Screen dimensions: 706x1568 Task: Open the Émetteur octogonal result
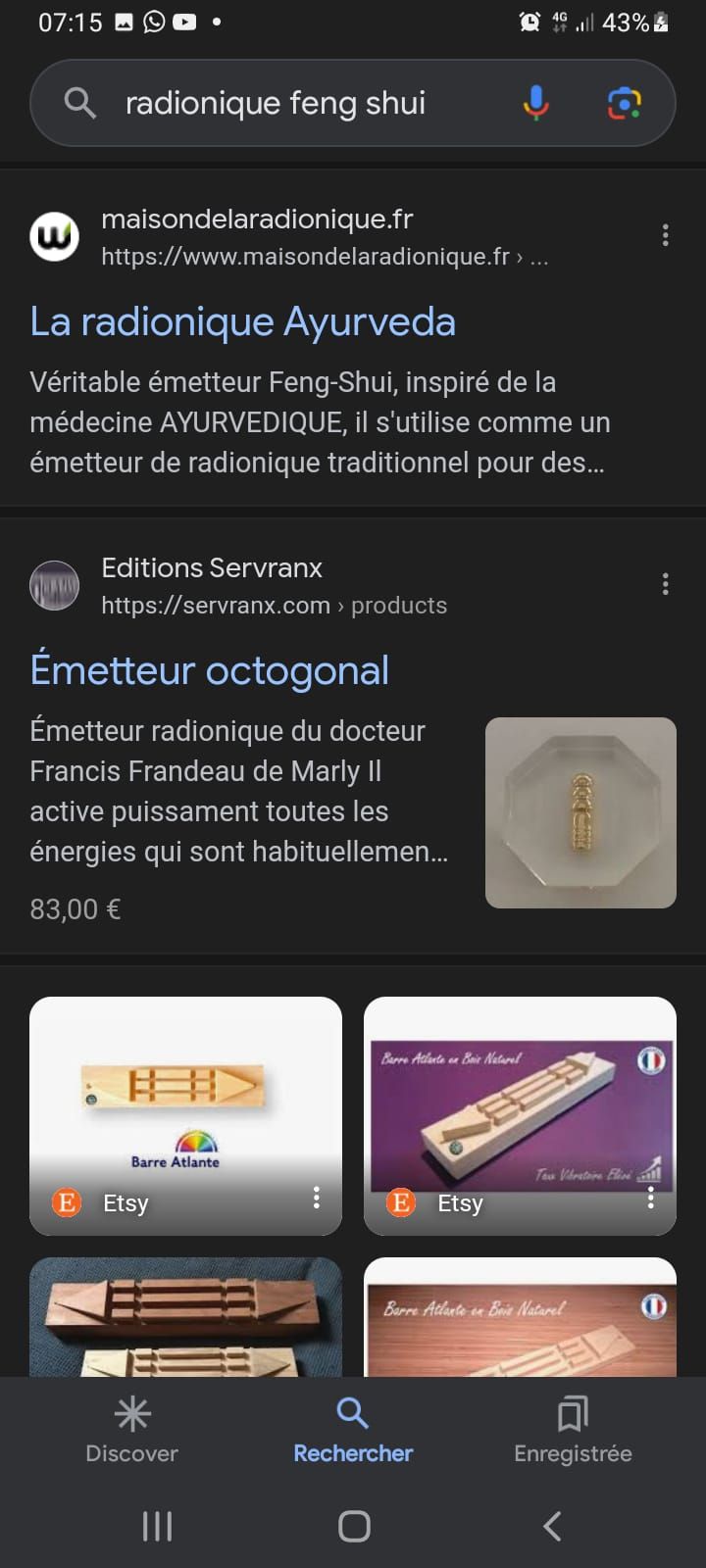(x=209, y=671)
